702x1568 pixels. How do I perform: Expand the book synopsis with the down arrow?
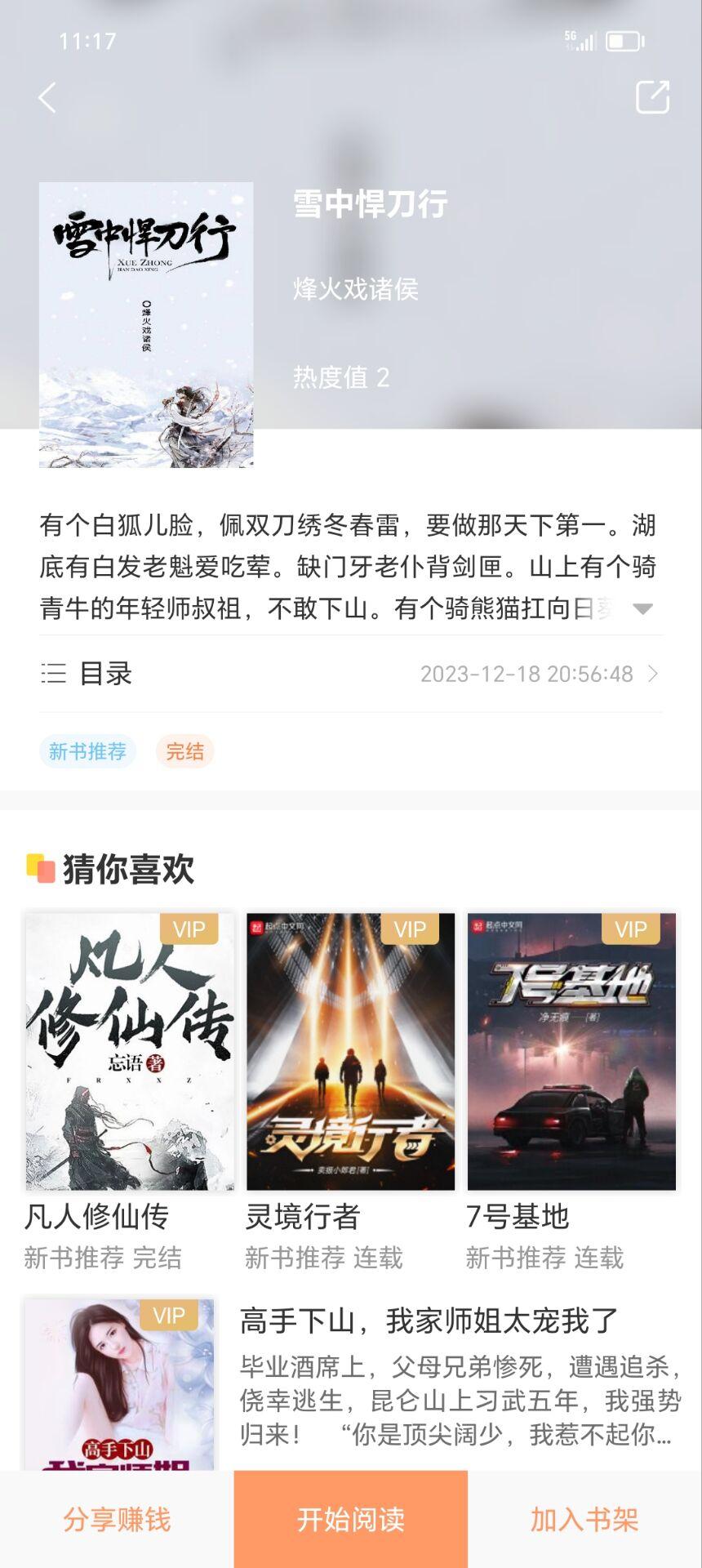(644, 610)
